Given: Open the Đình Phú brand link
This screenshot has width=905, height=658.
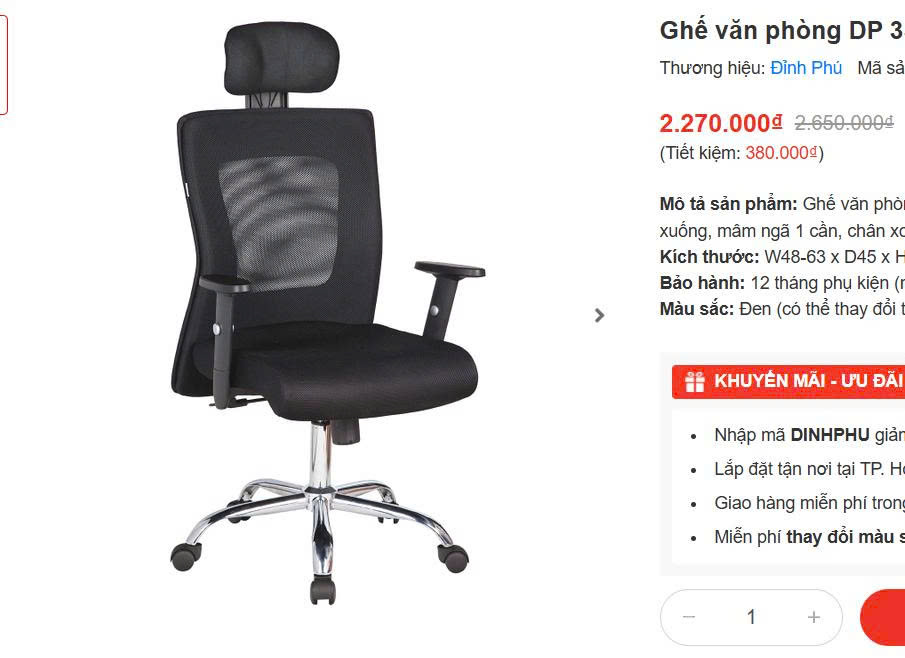Looking at the screenshot, I should click(806, 68).
